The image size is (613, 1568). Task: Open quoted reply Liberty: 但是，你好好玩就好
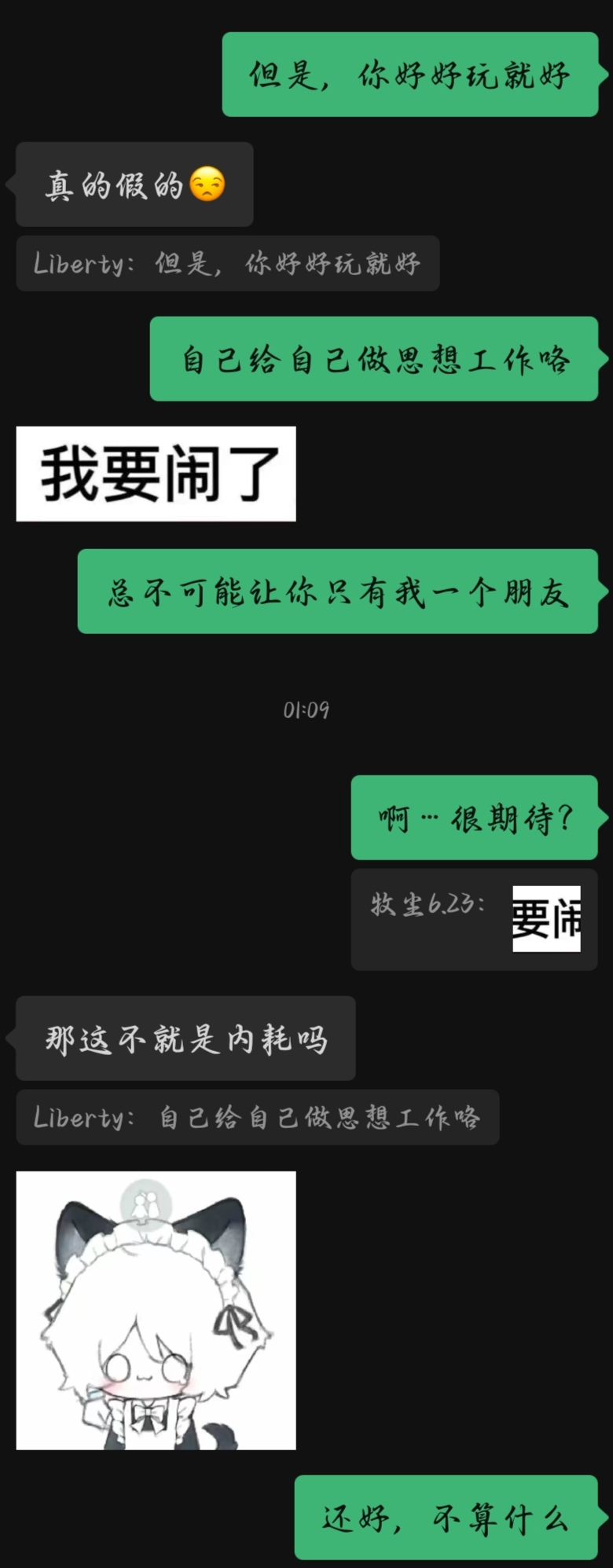227,263
